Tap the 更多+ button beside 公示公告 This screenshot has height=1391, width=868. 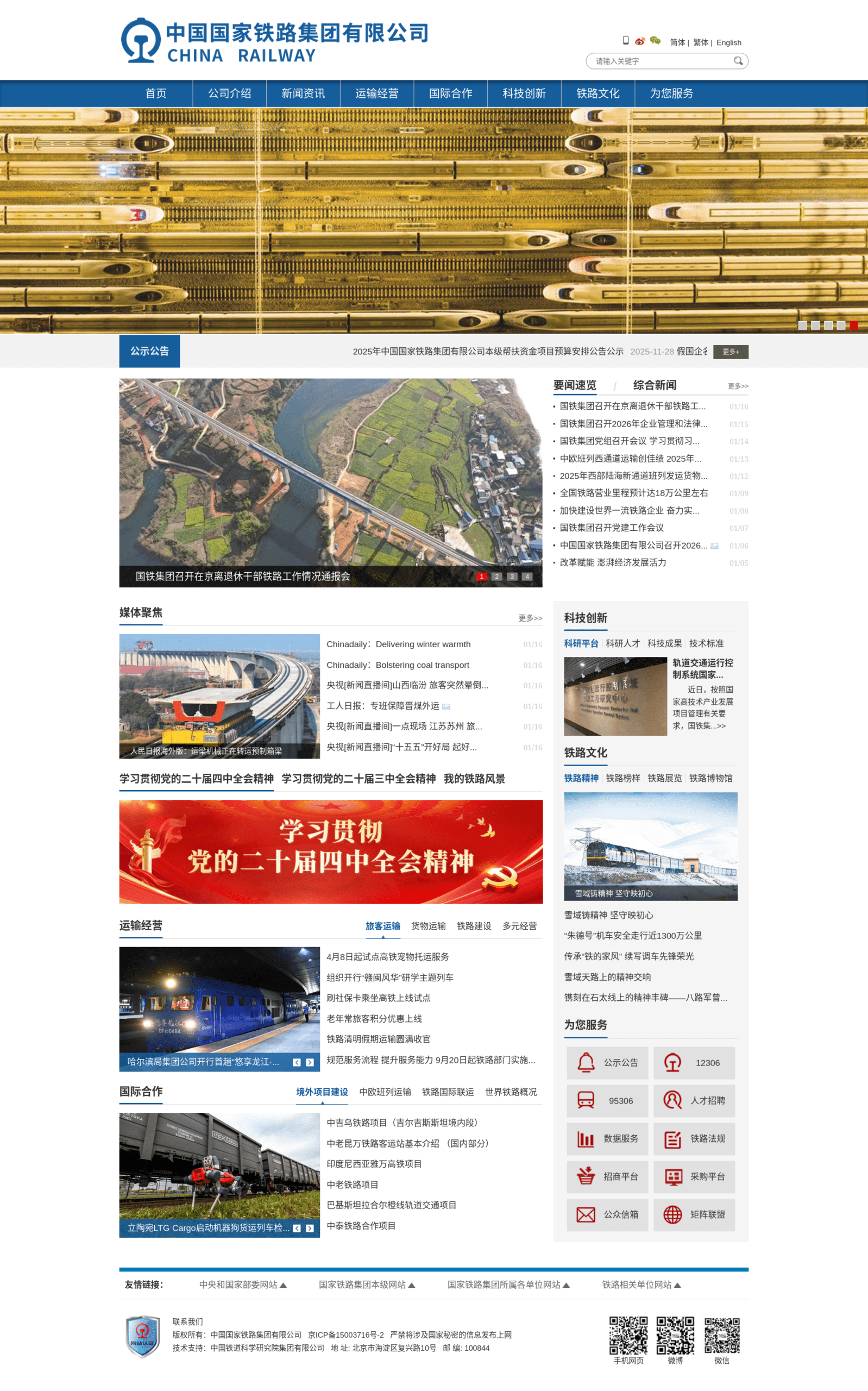[x=730, y=352]
